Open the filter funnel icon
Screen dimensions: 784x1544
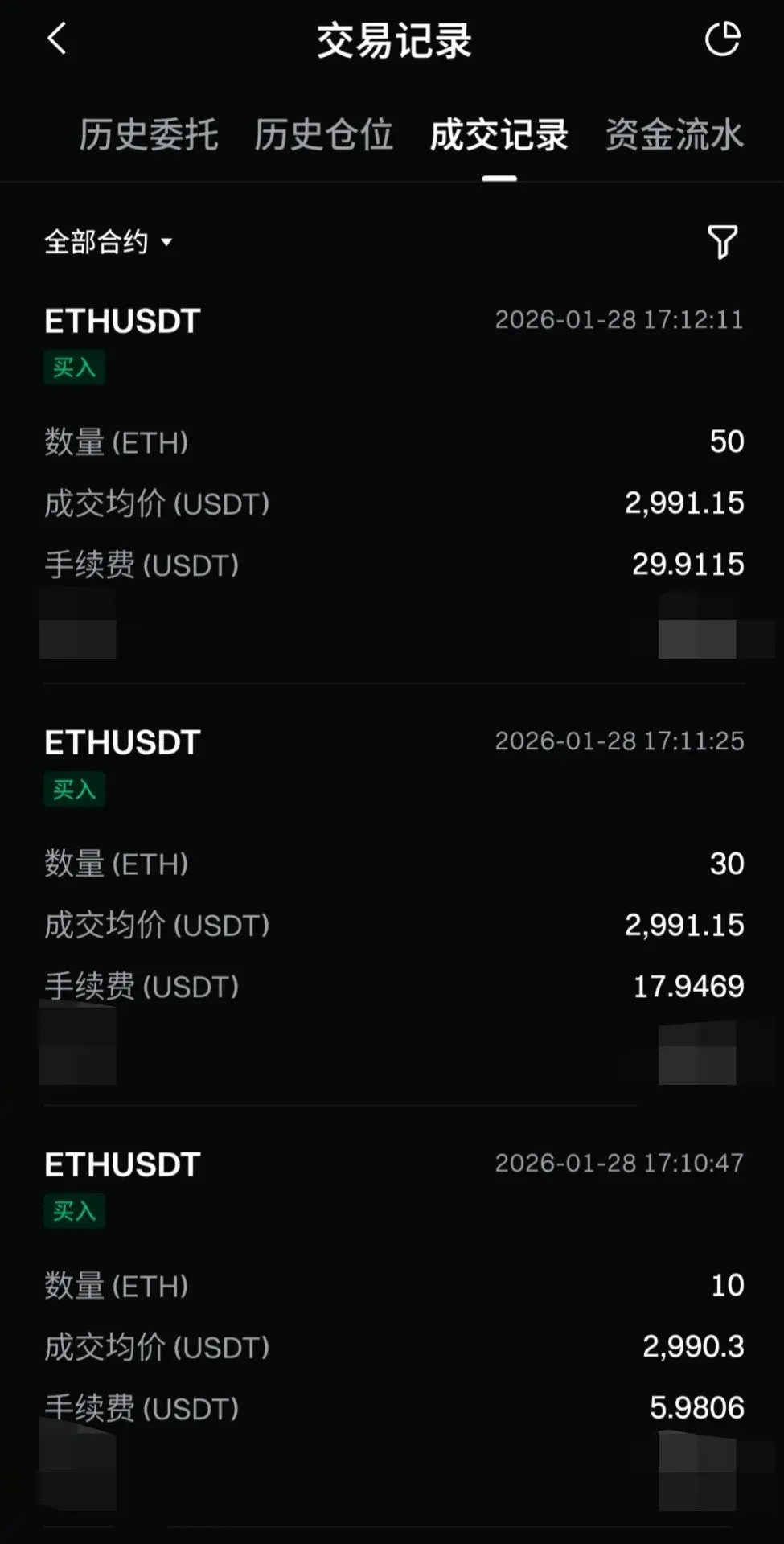coord(722,241)
